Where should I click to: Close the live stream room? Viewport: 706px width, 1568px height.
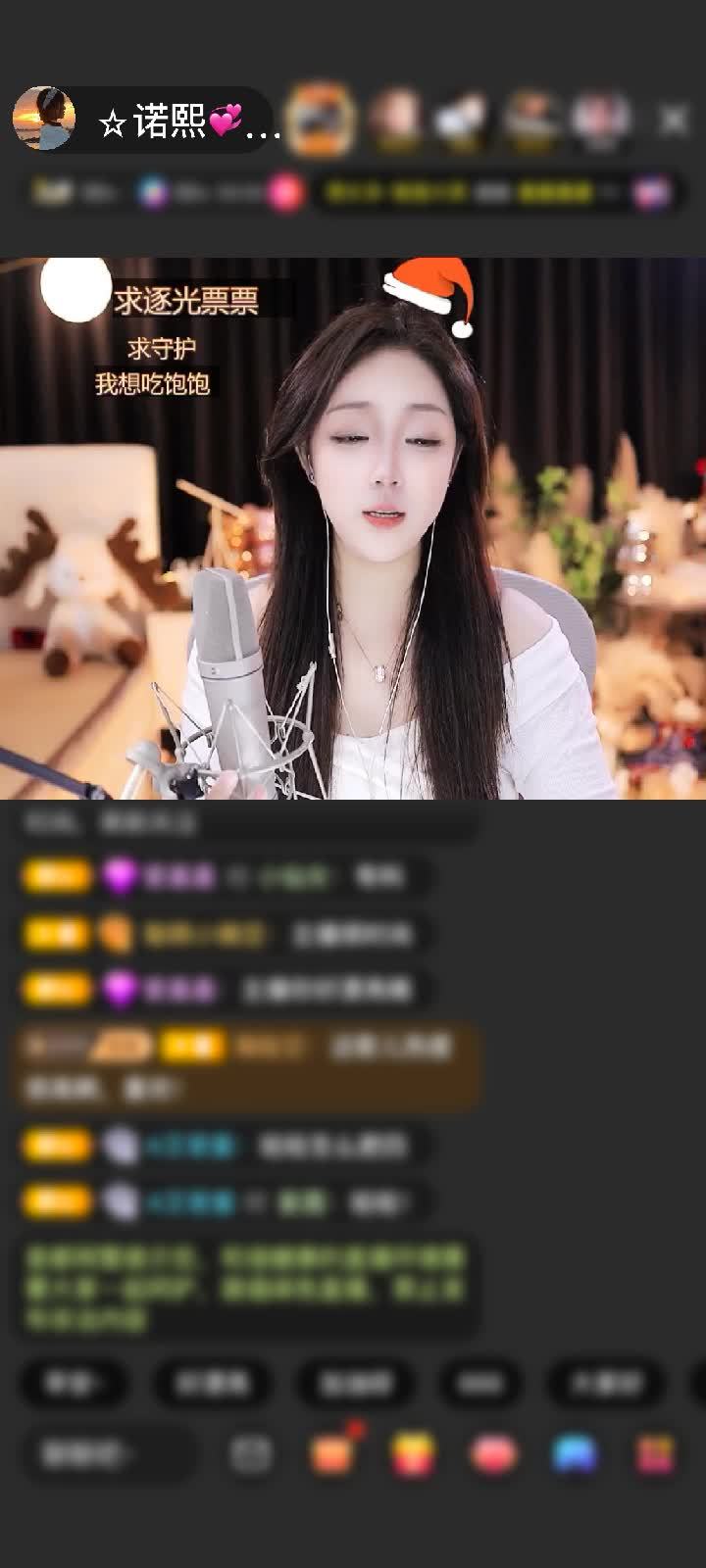(x=674, y=120)
